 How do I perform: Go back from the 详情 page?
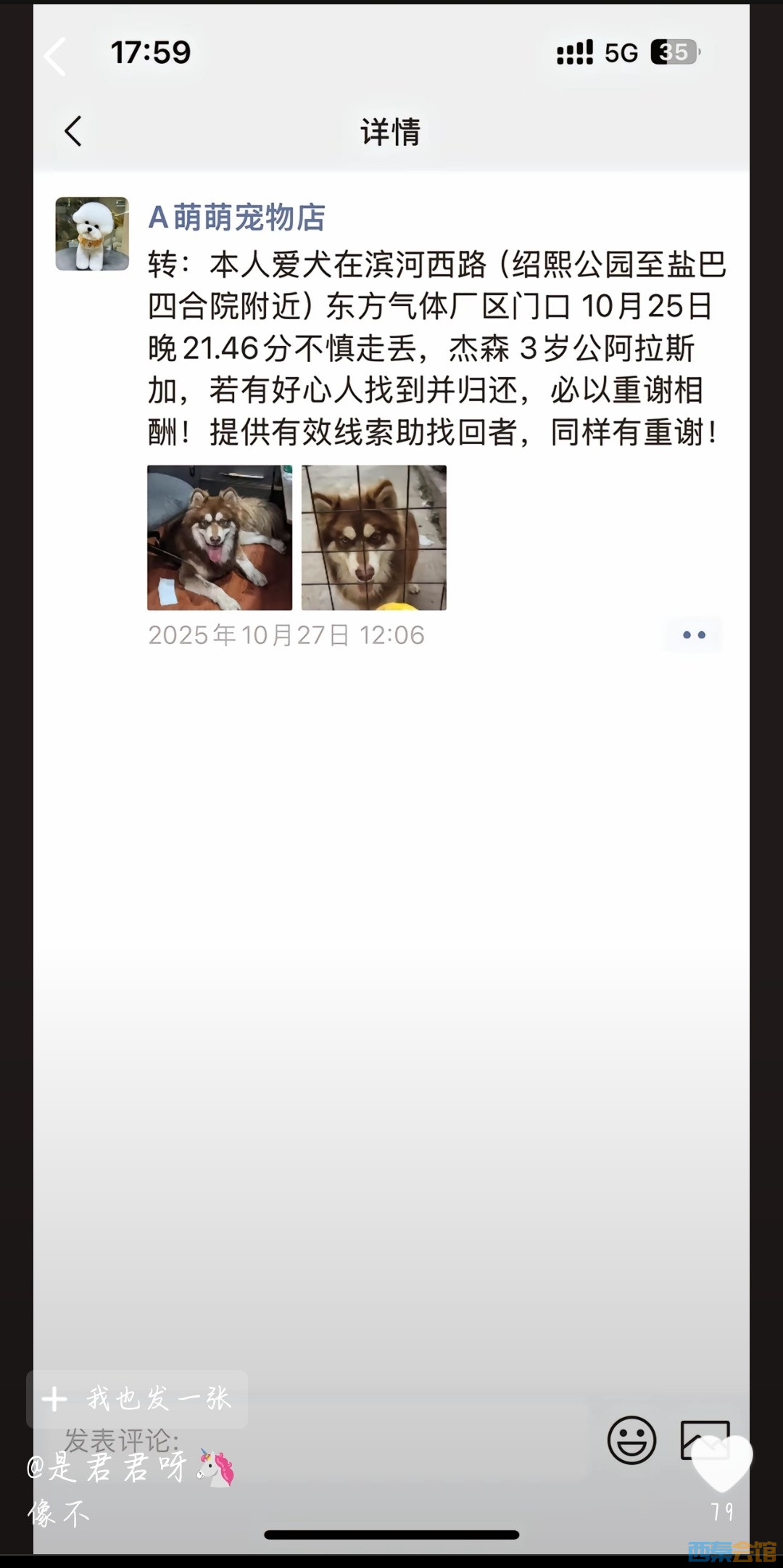tap(73, 131)
